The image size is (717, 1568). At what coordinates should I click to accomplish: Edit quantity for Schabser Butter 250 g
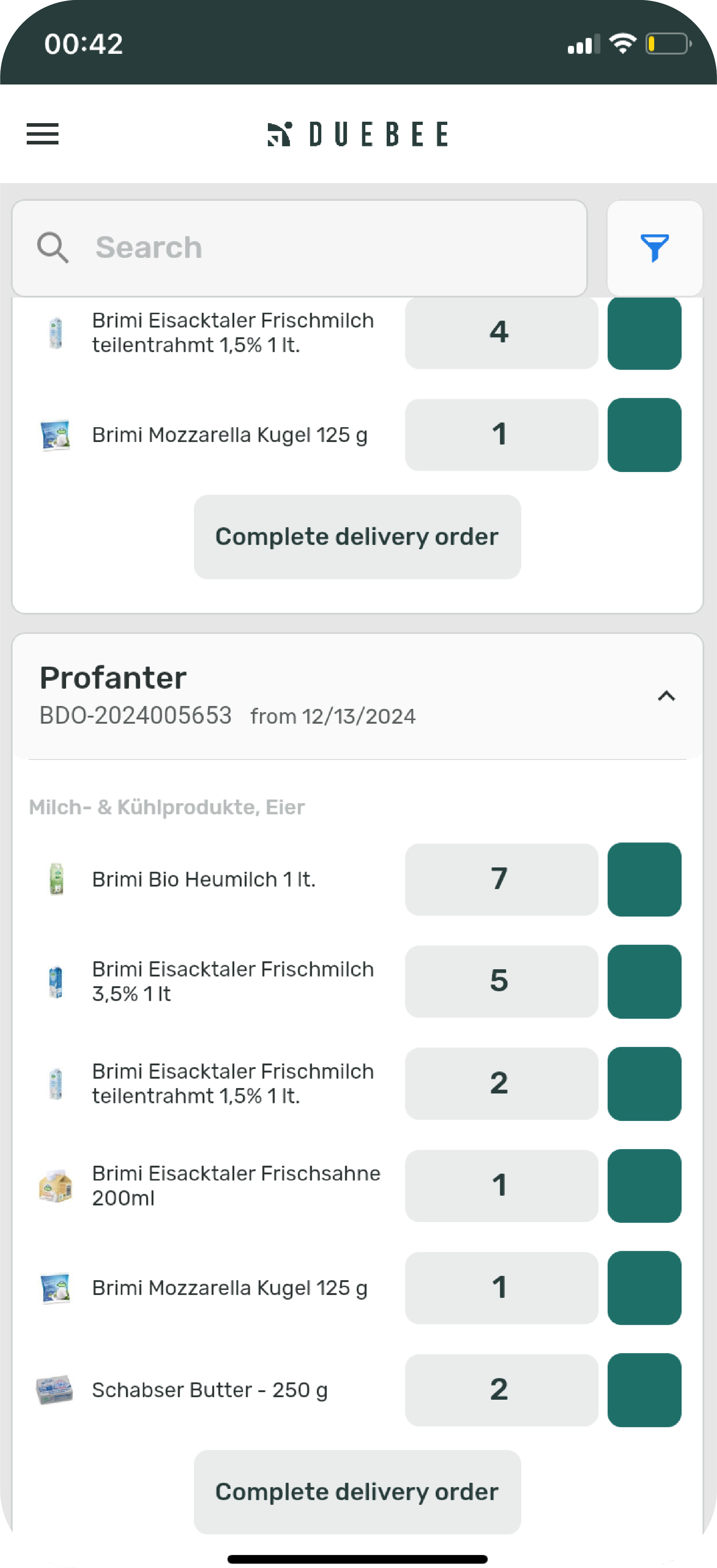pyautogui.click(x=501, y=1390)
